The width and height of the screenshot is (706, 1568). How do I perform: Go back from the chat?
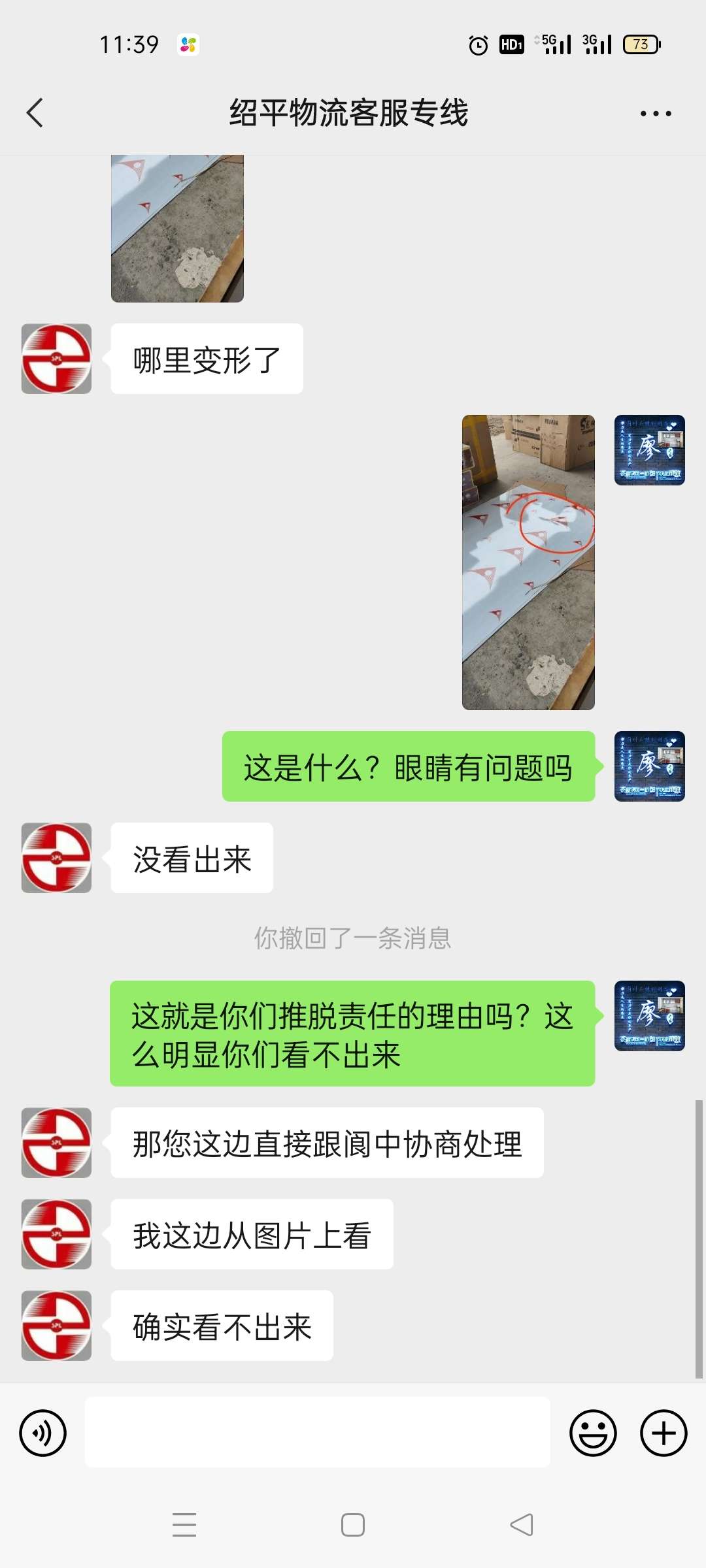(x=35, y=113)
